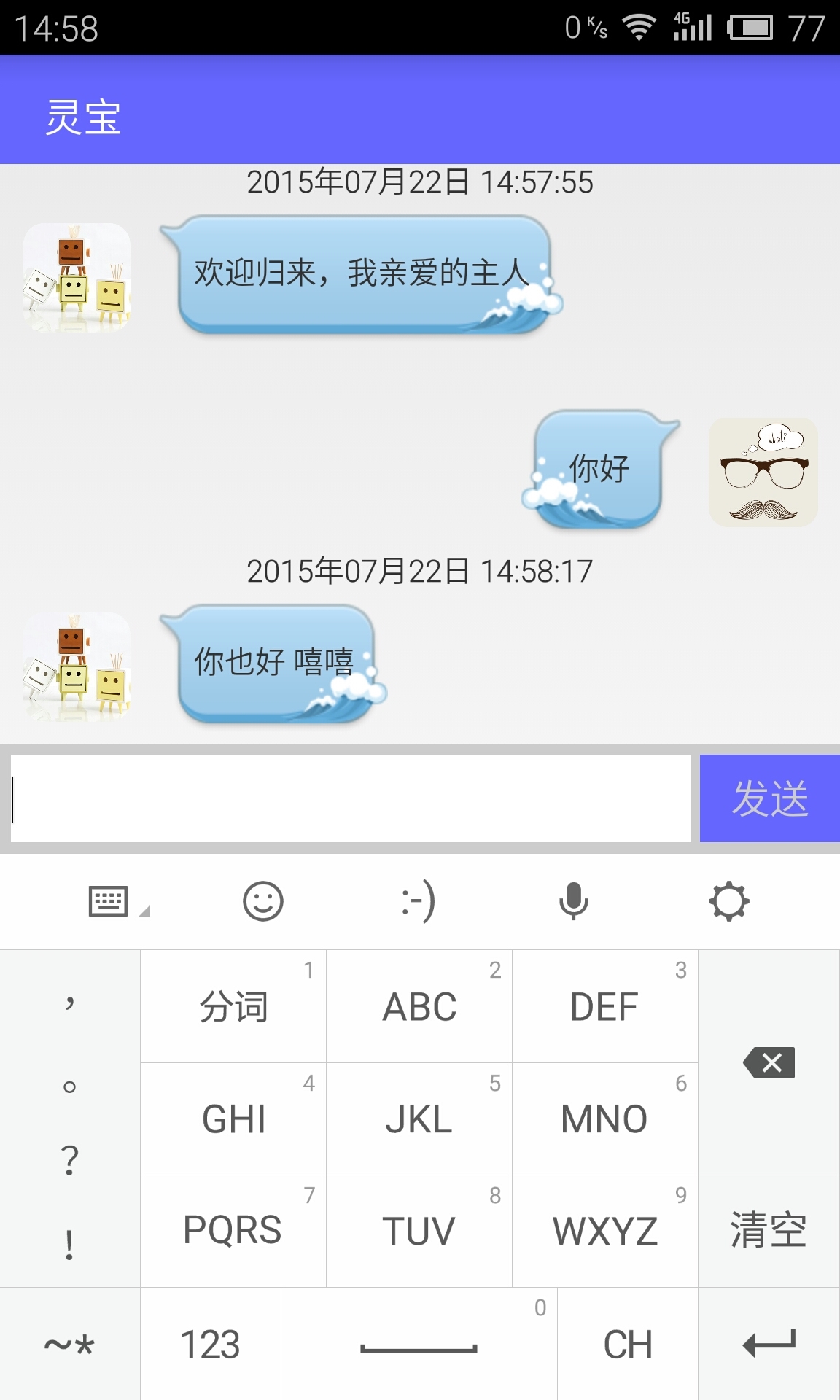Screen dimensions: 840x1400
Task: Switch to the 123 number keyboard
Action: [210, 1344]
